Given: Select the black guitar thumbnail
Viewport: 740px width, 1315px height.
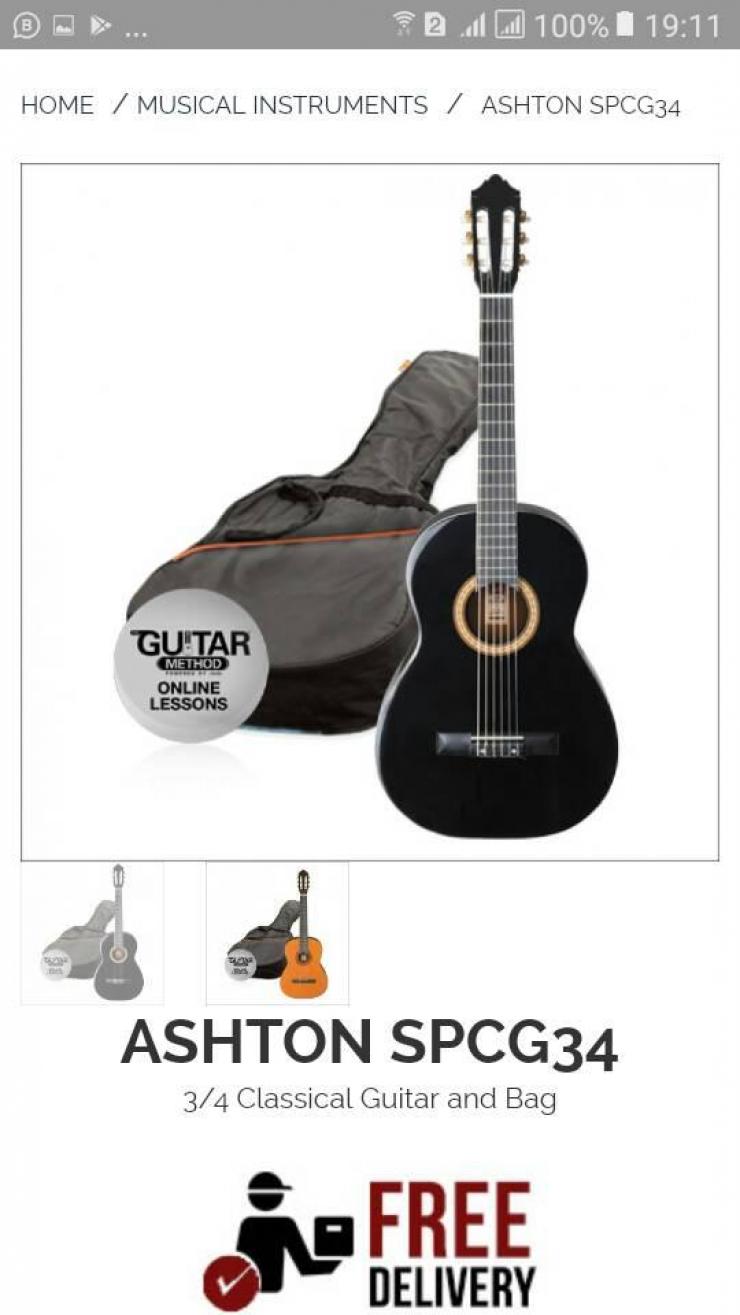Looking at the screenshot, I should [92, 933].
